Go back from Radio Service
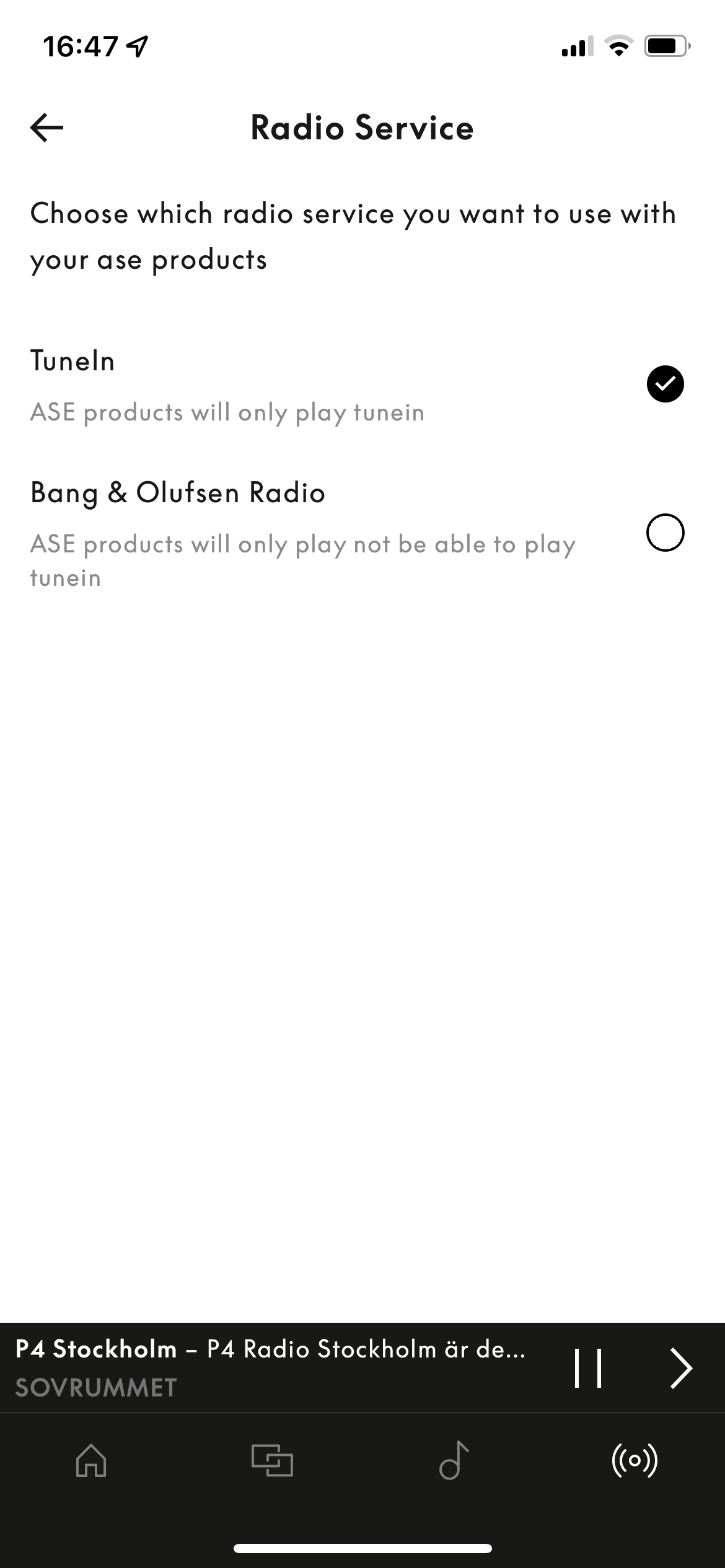The image size is (725, 1568). tap(47, 128)
